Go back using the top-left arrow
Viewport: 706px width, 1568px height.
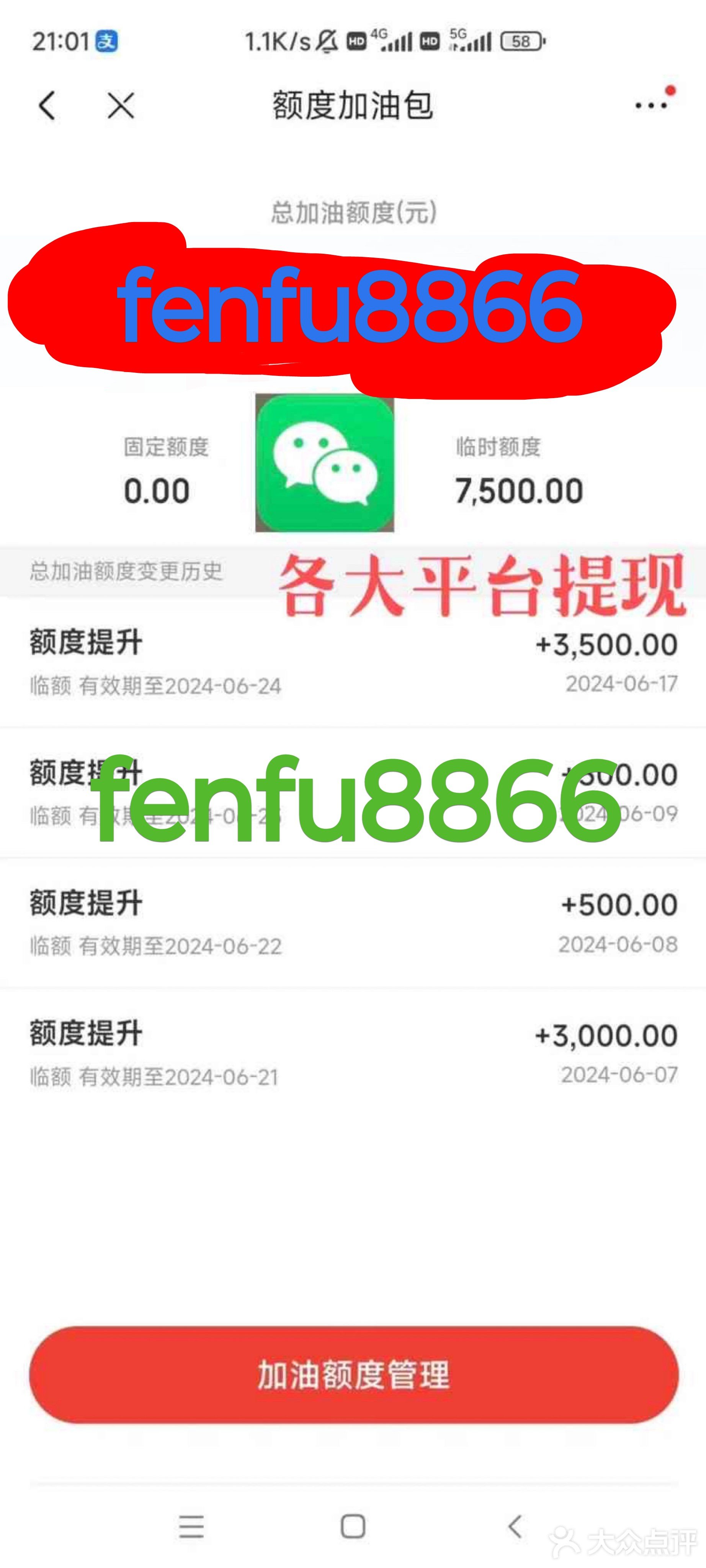47,106
